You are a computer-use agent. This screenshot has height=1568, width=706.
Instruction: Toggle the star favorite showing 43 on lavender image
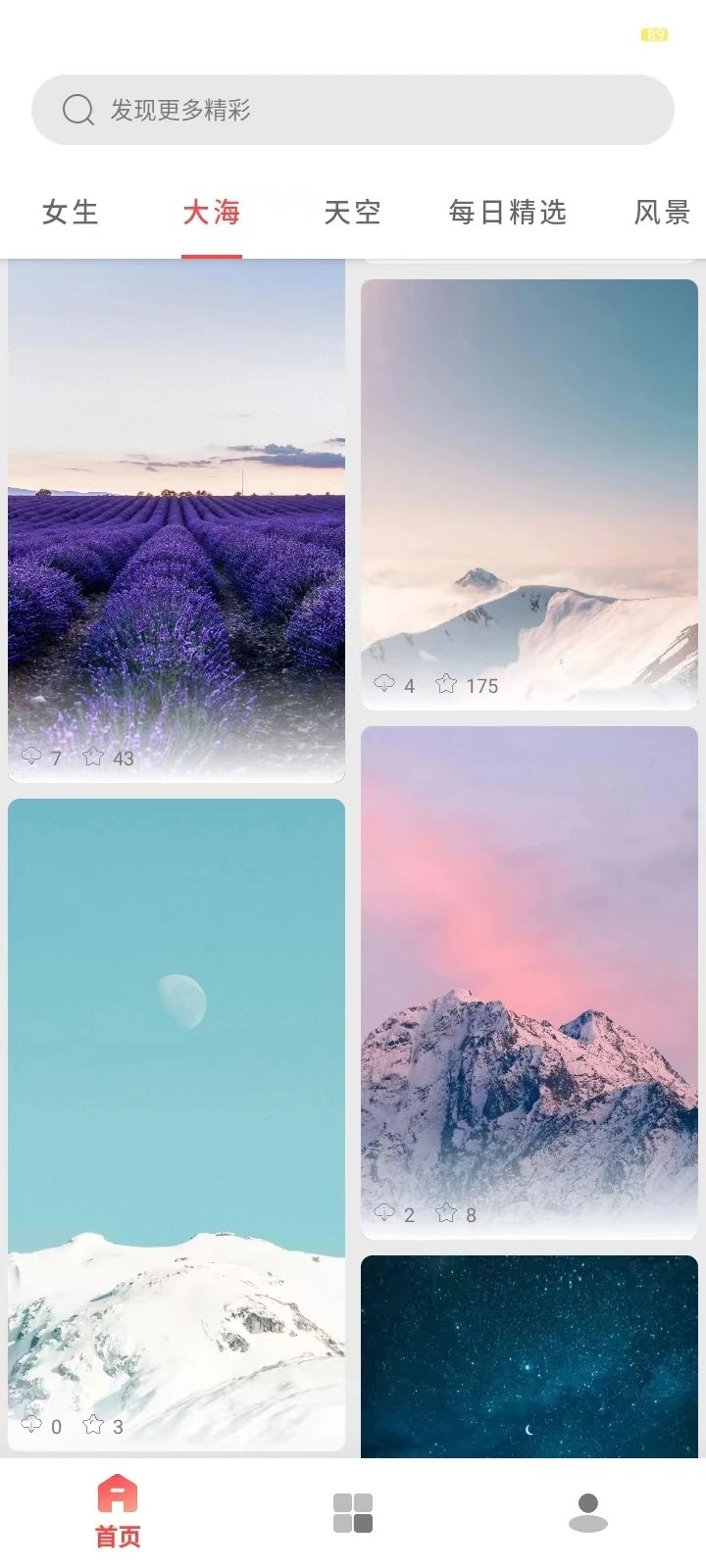click(94, 756)
